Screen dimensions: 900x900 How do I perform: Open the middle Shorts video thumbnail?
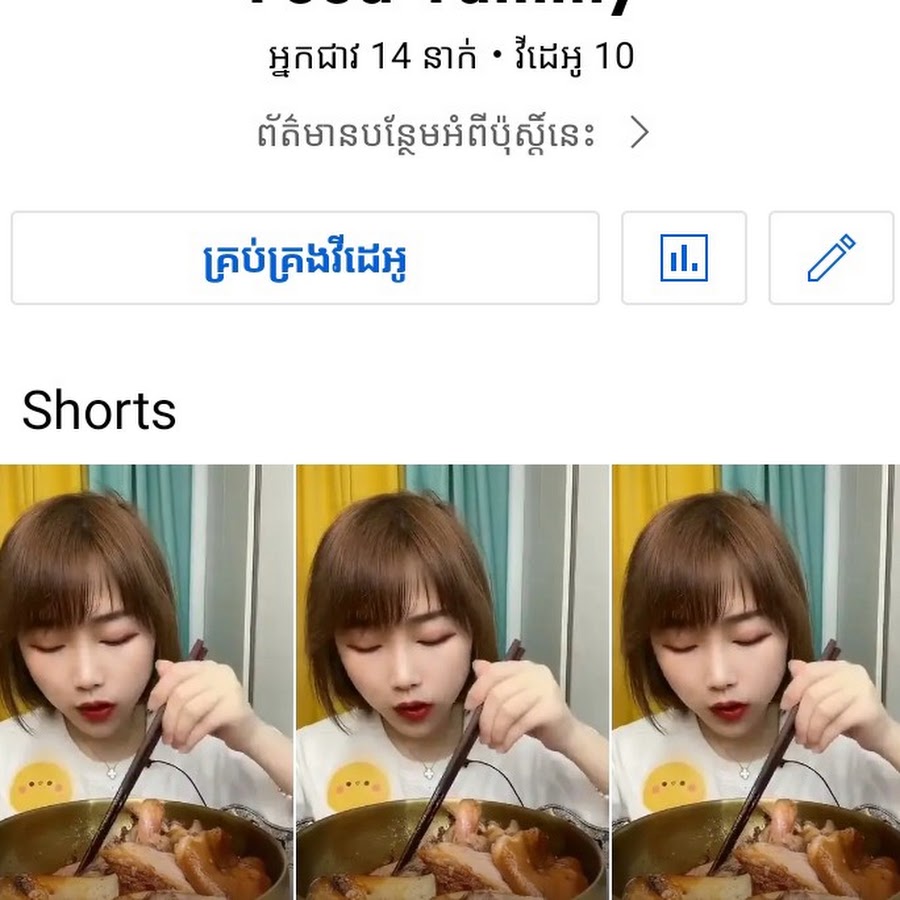point(452,682)
